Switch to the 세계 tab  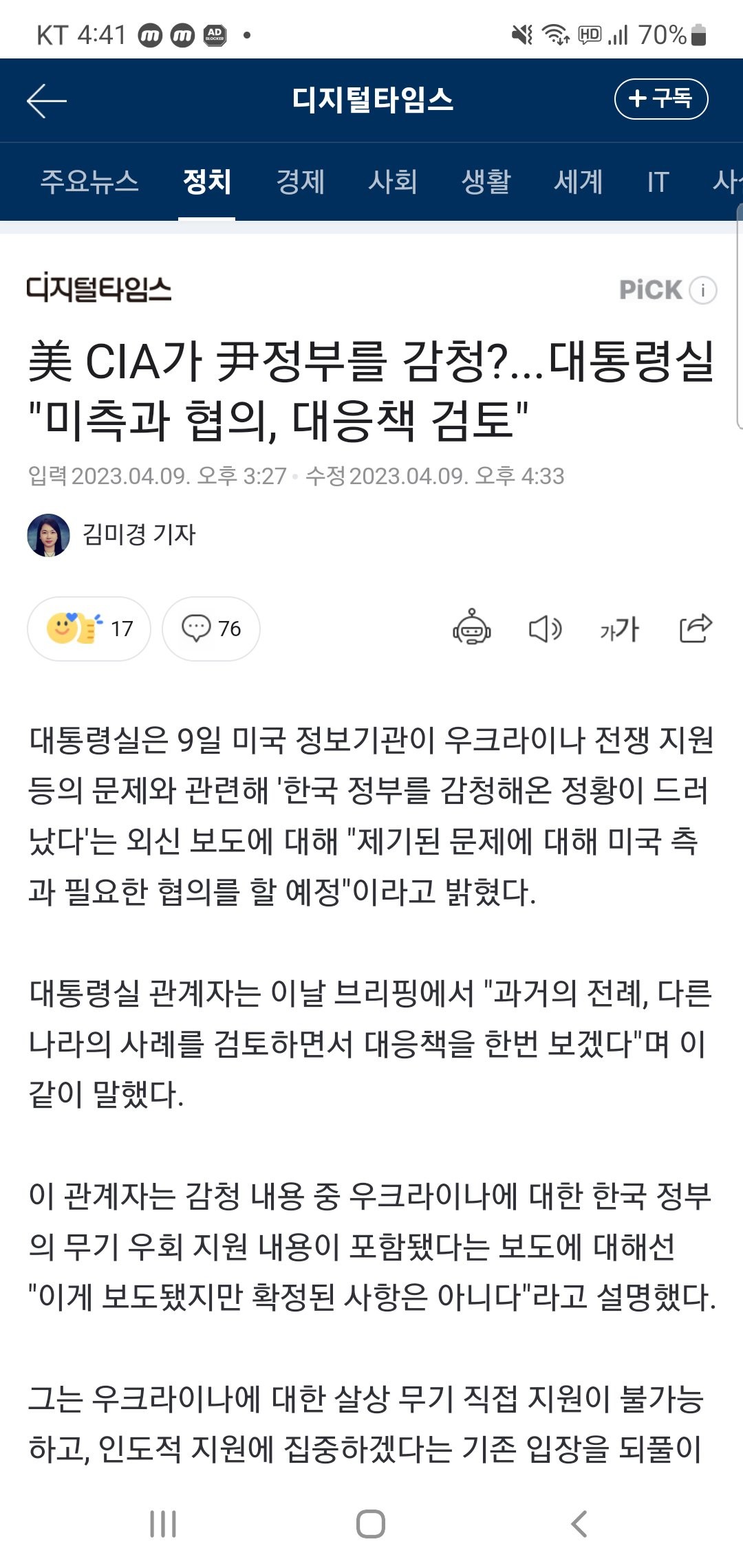click(579, 182)
